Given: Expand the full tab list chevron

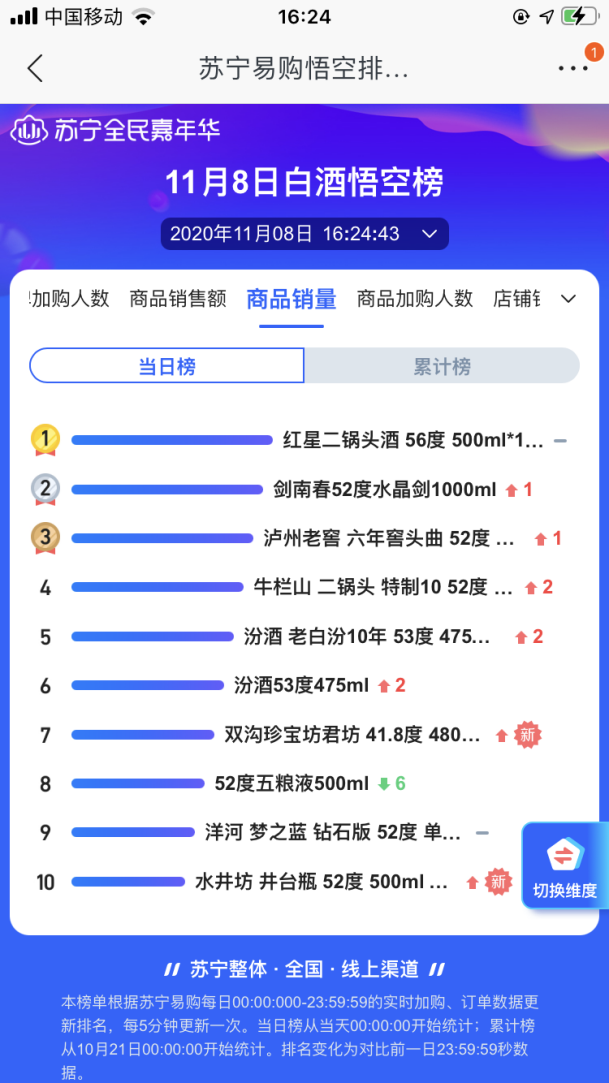Looking at the screenshot, I should tap(568, 298).
